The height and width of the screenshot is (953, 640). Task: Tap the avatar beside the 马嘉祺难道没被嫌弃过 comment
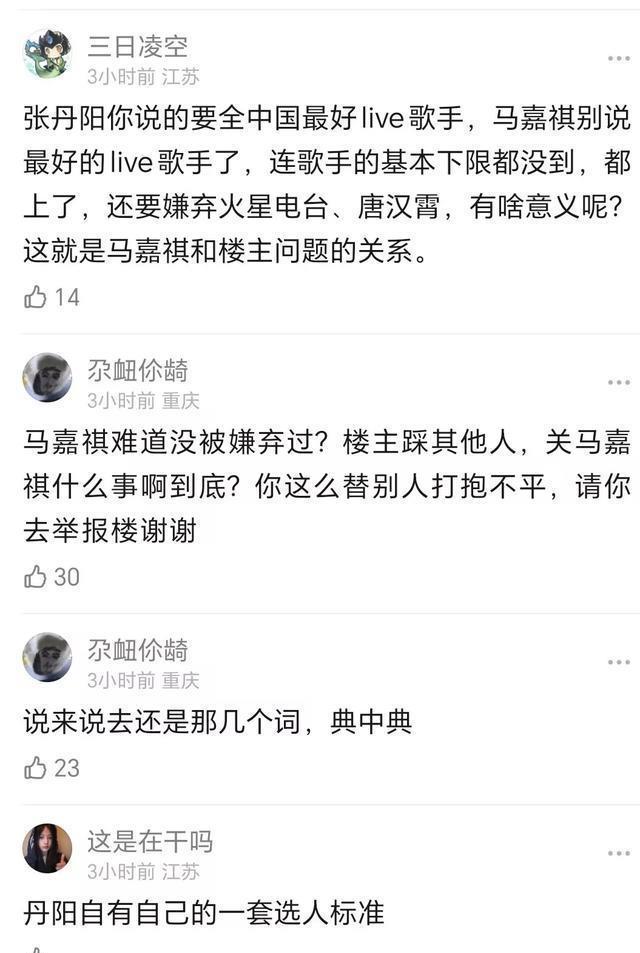47,378
